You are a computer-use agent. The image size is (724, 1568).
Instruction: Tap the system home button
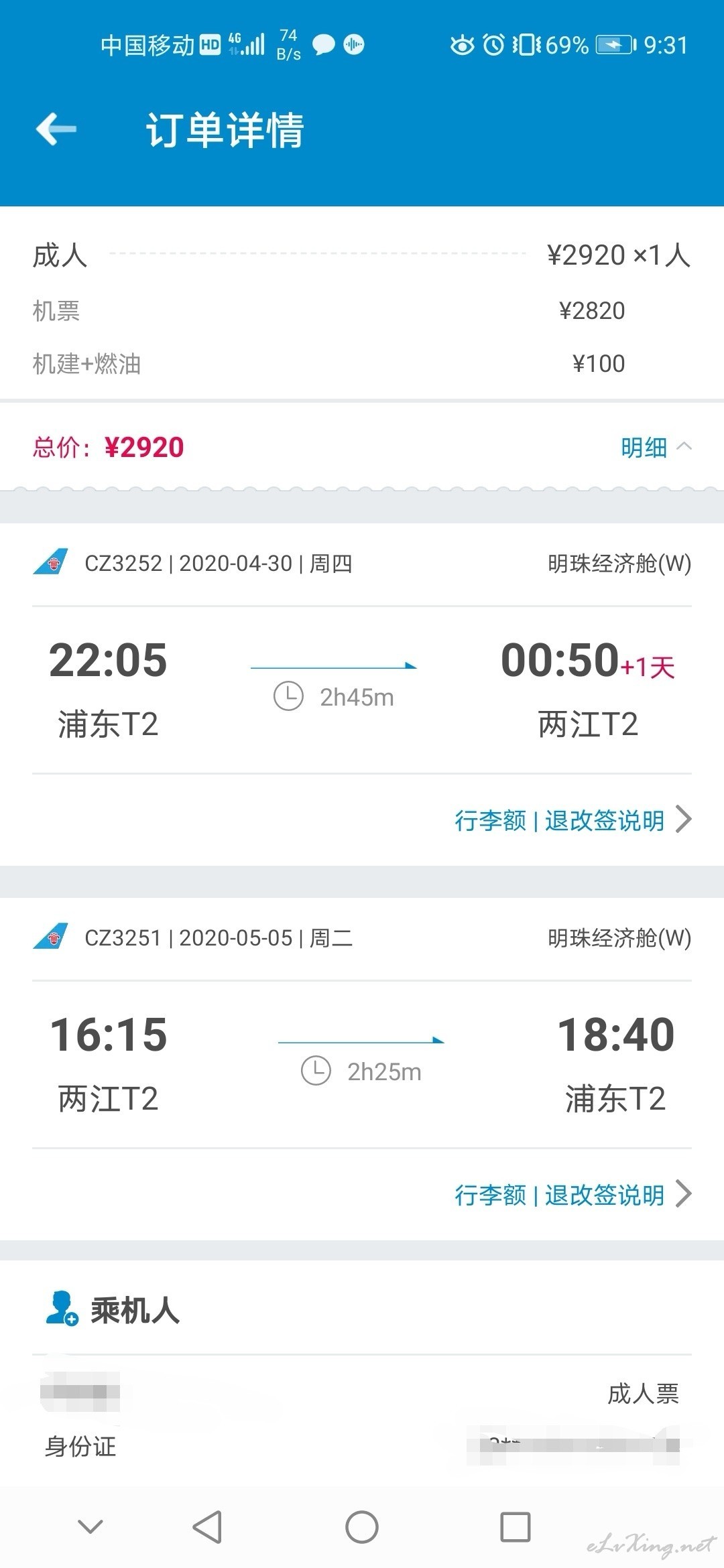click(x=362, y=1527)
